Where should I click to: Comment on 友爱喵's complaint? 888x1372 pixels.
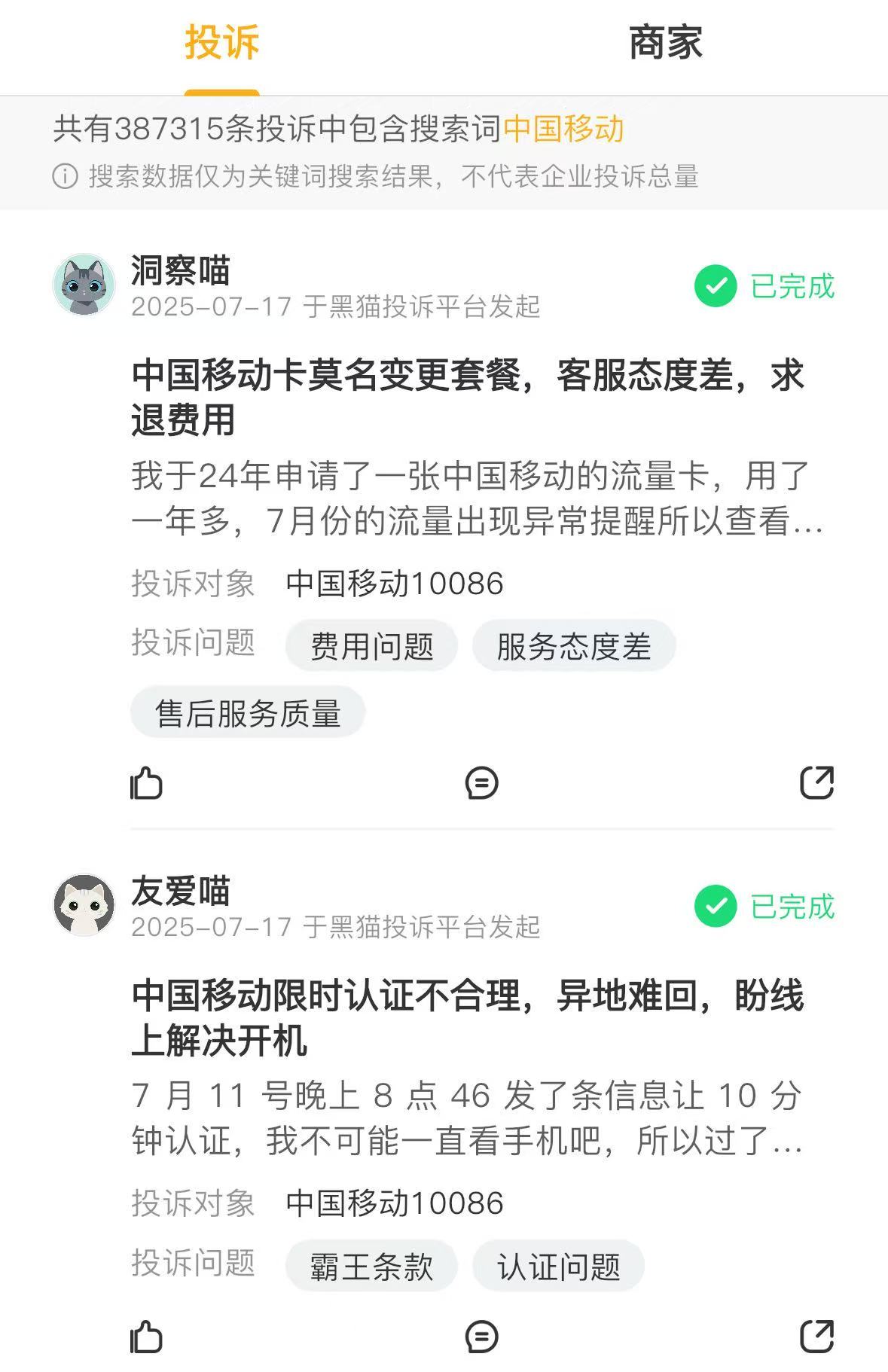click(481, 1337)
